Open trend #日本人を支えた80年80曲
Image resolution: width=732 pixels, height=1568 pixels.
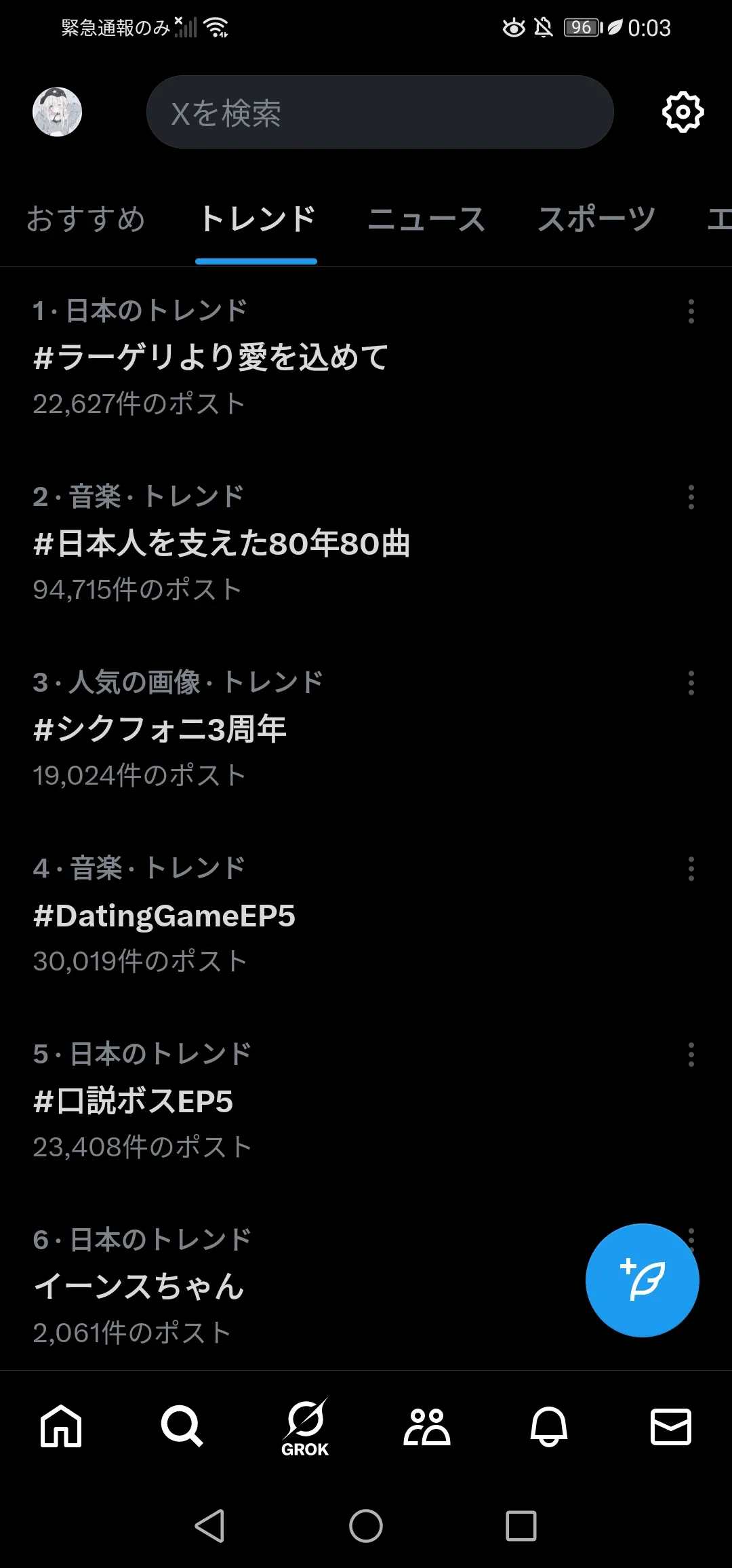click(222, 543)
